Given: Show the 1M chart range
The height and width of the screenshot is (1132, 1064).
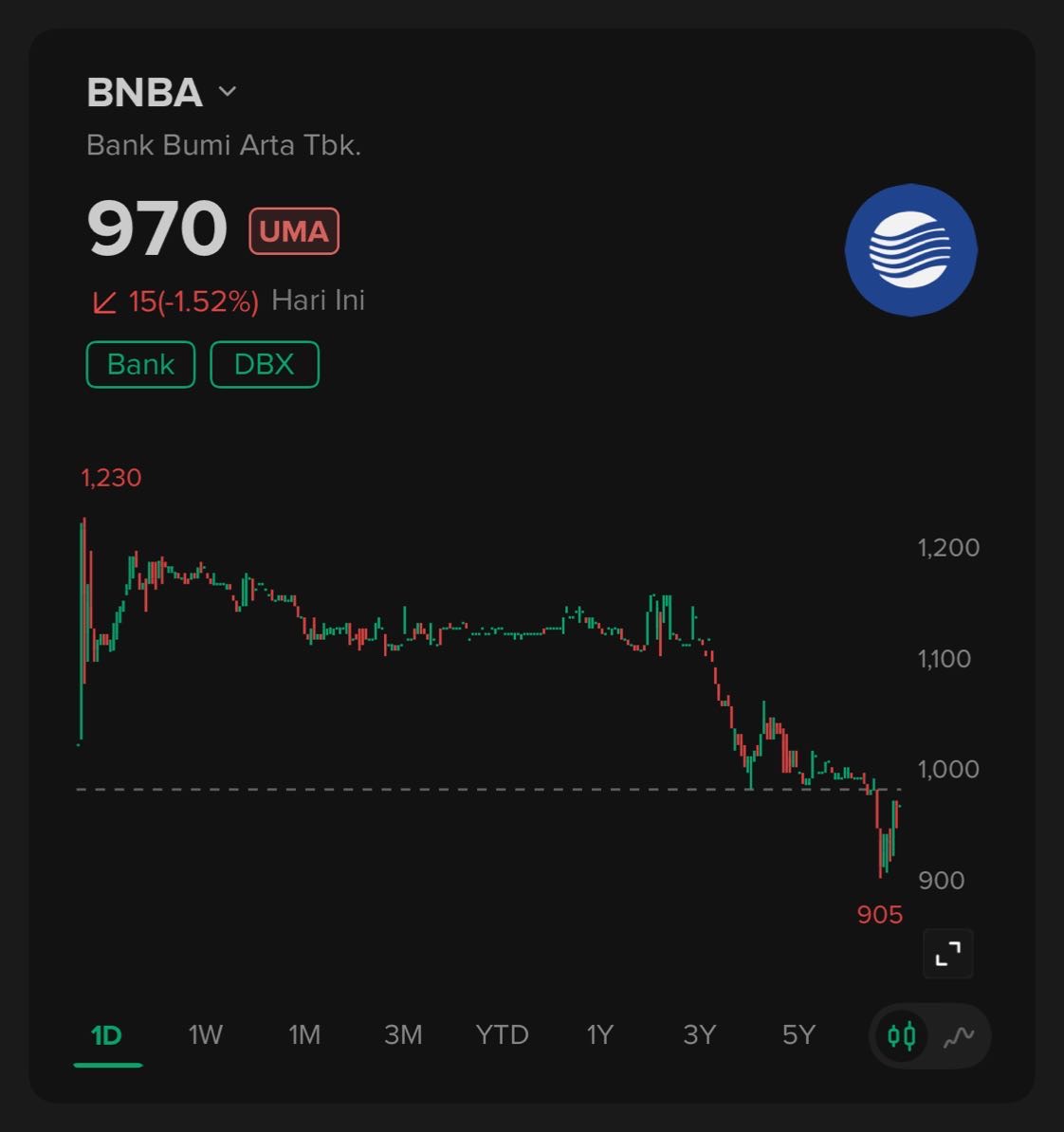Looking at the screenshot, I should coord(304,1034).
